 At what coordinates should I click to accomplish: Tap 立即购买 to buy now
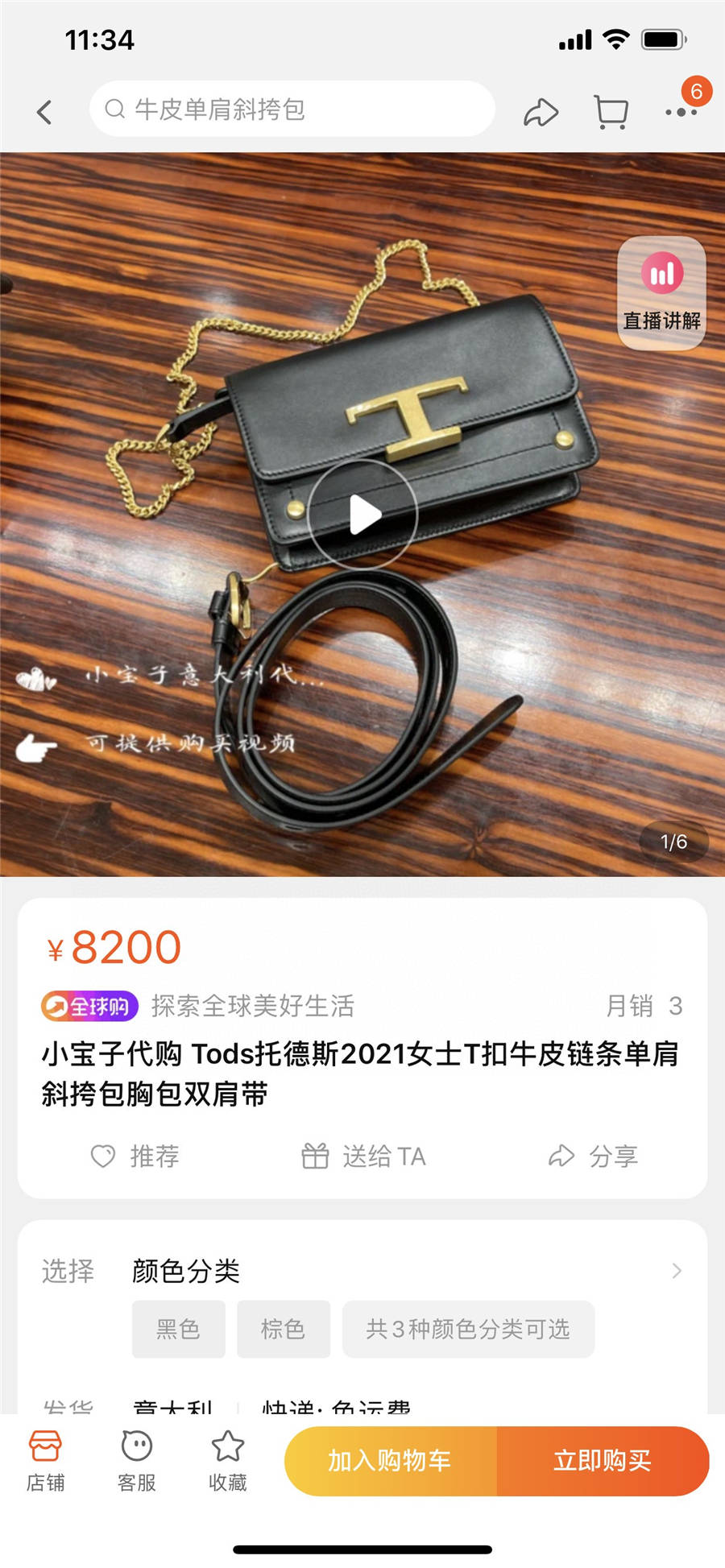tap(603, 1461)
